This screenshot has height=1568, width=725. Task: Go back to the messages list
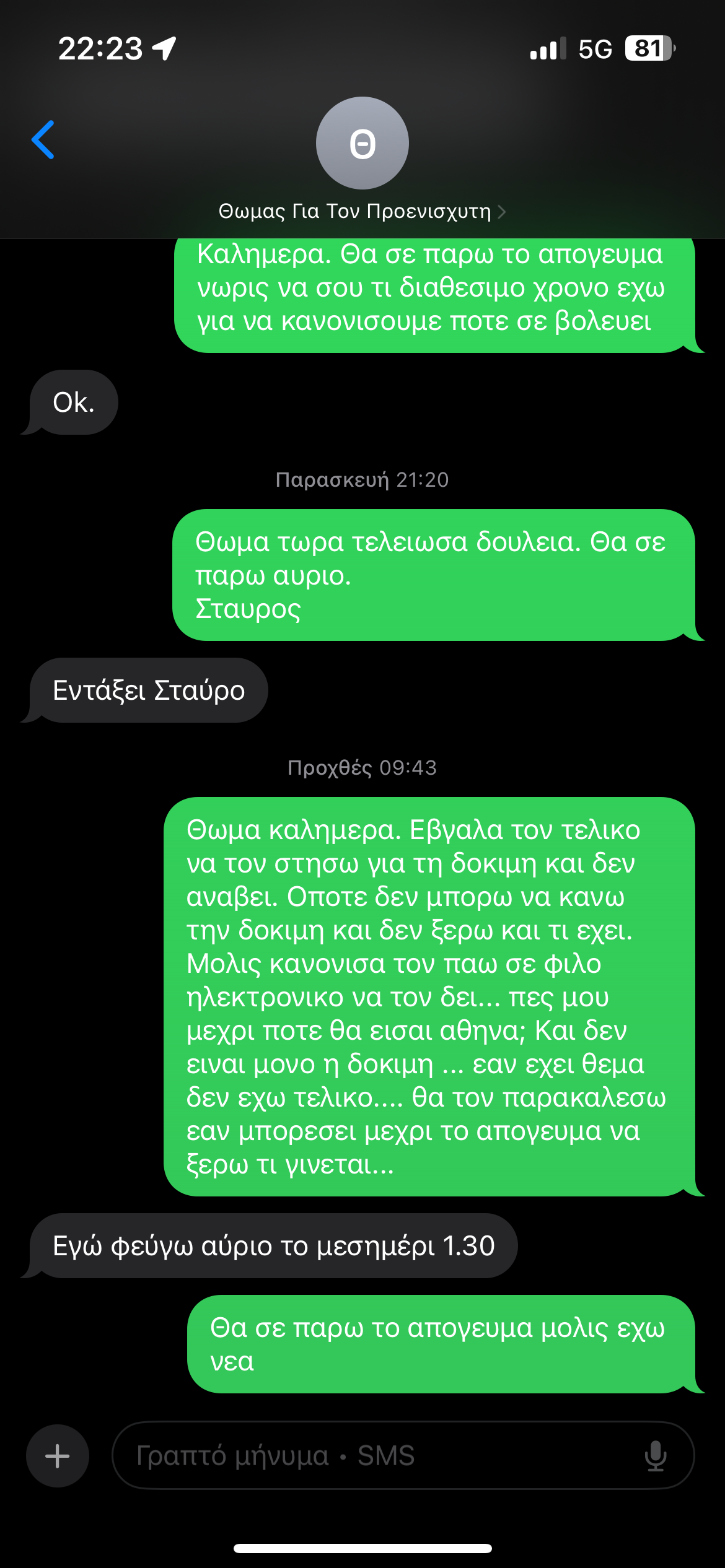43,140
